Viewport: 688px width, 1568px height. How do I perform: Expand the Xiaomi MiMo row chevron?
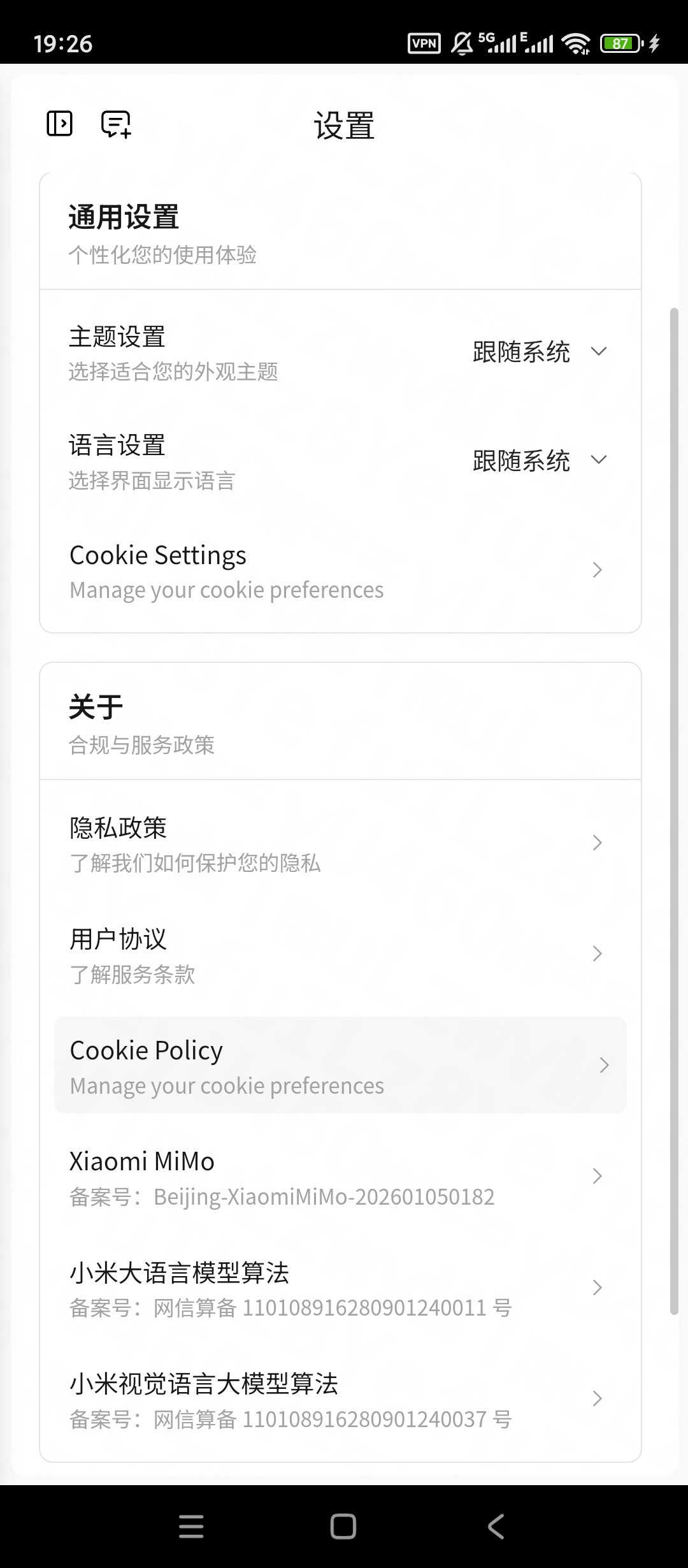tap(596, 1176)
